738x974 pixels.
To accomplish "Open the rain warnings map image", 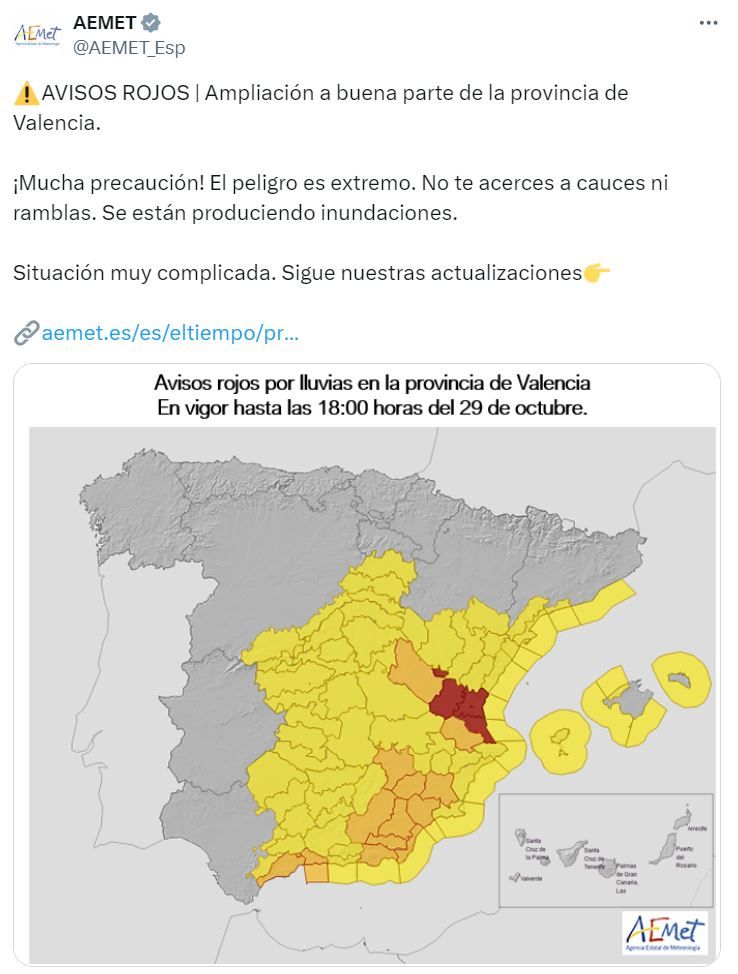I will pyautogui.click(x=366, y=665).
